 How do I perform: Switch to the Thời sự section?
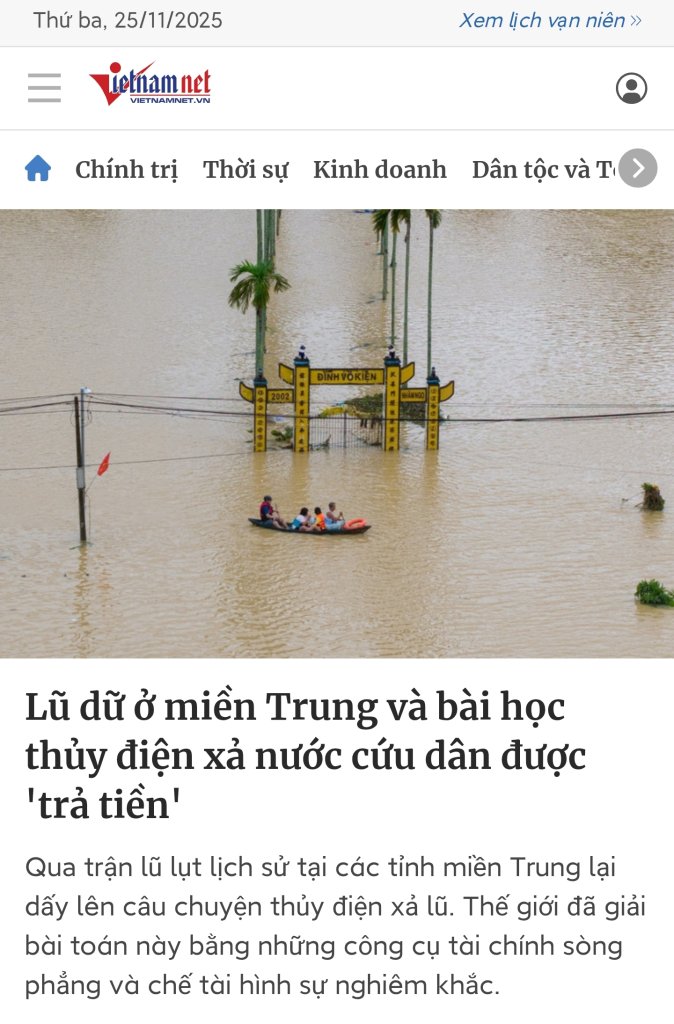pyautogui.click(x=245, y=169)
